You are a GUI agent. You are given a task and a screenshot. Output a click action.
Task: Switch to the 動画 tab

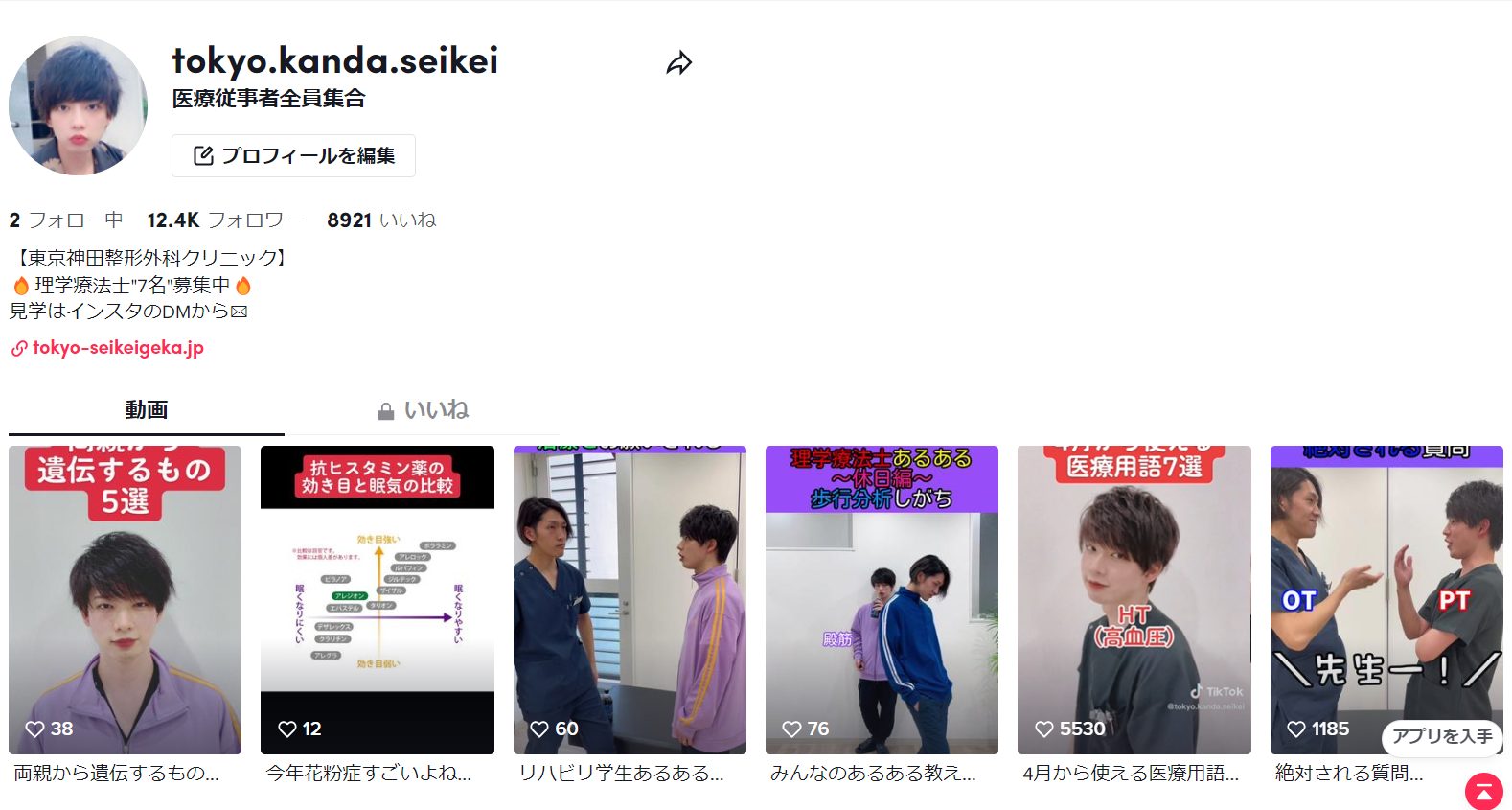click(146, 410)
